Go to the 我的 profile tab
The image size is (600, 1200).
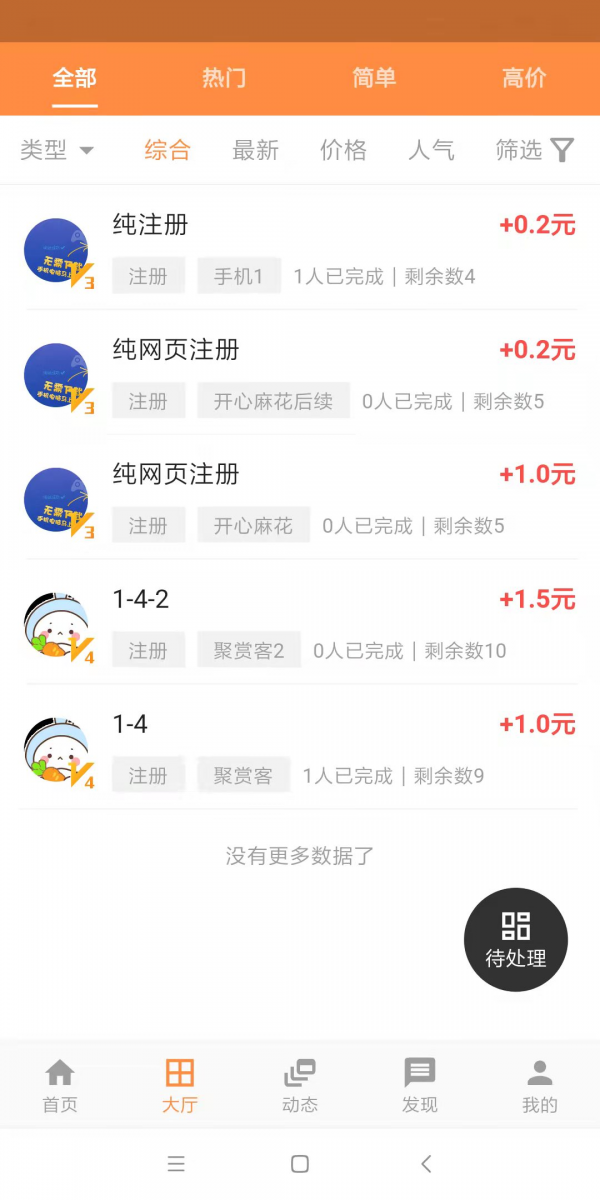pyautogui.click(x=540, y=1086)
